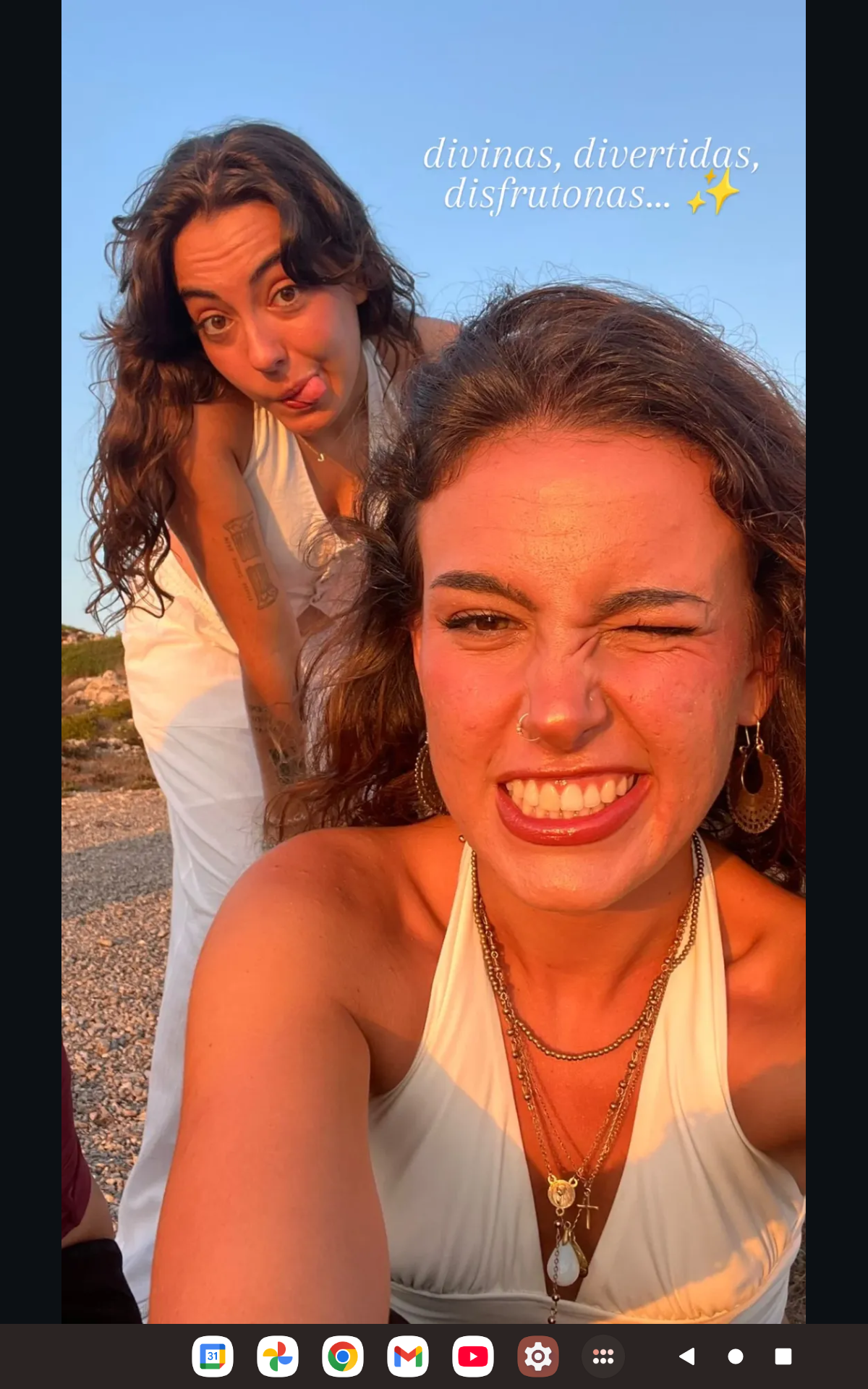This screenshot has height=1389, width=868.
Task: Open the Settings gear app
Action: click(538, 1356)
